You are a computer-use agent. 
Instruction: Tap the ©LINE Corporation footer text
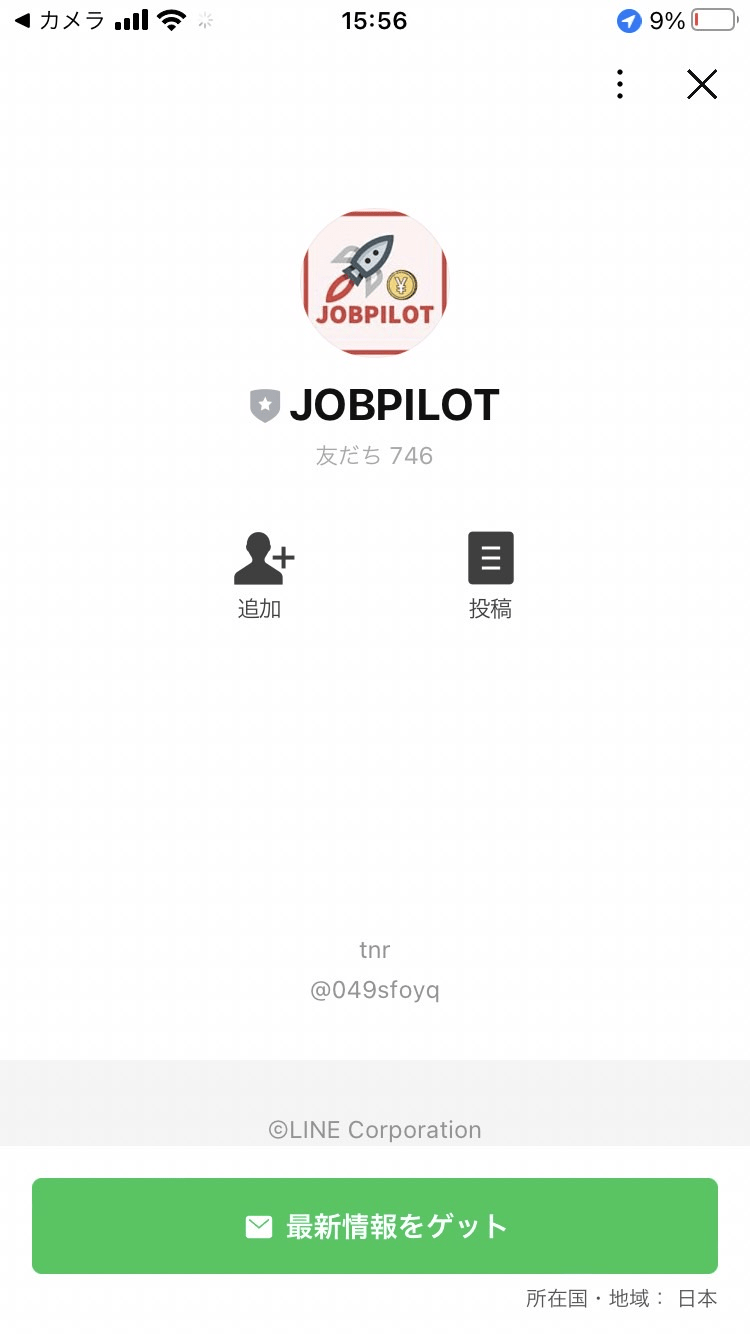[x=375, y=1129]
